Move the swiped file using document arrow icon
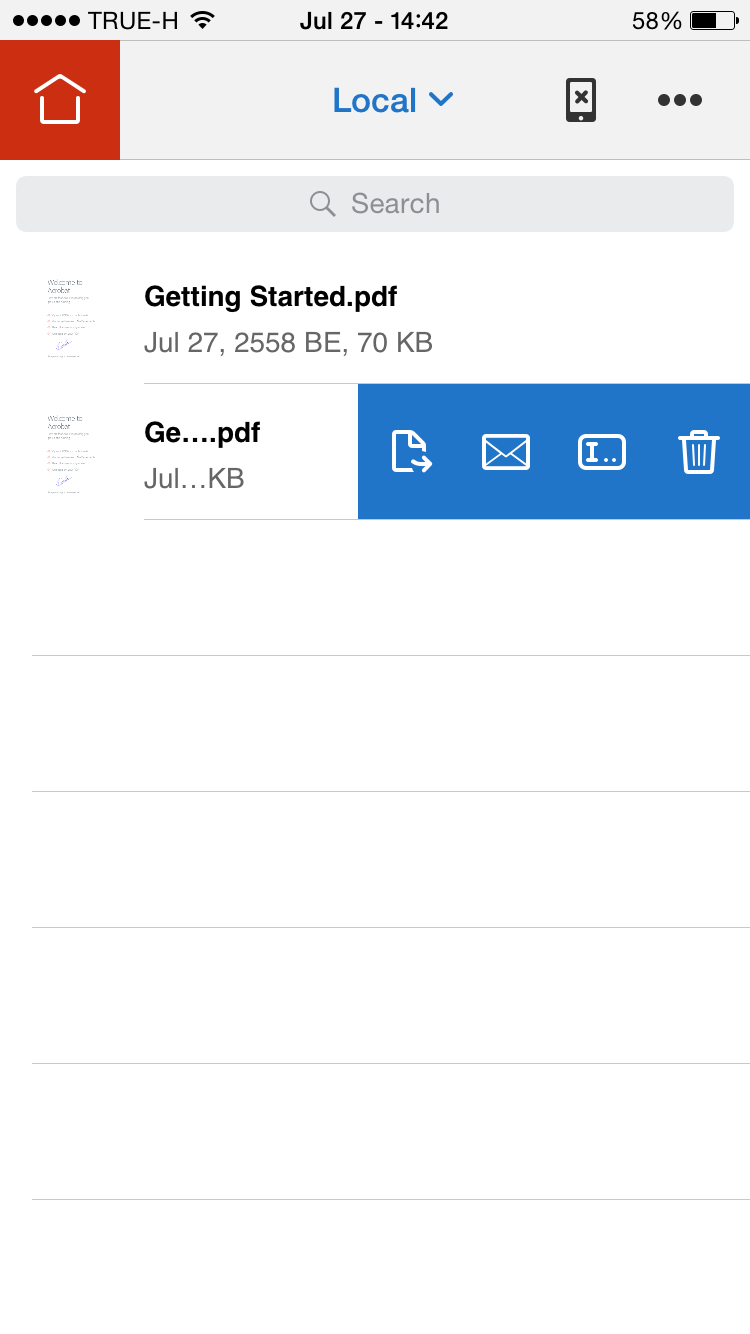The image size is (750, 1334). point(410,452)
